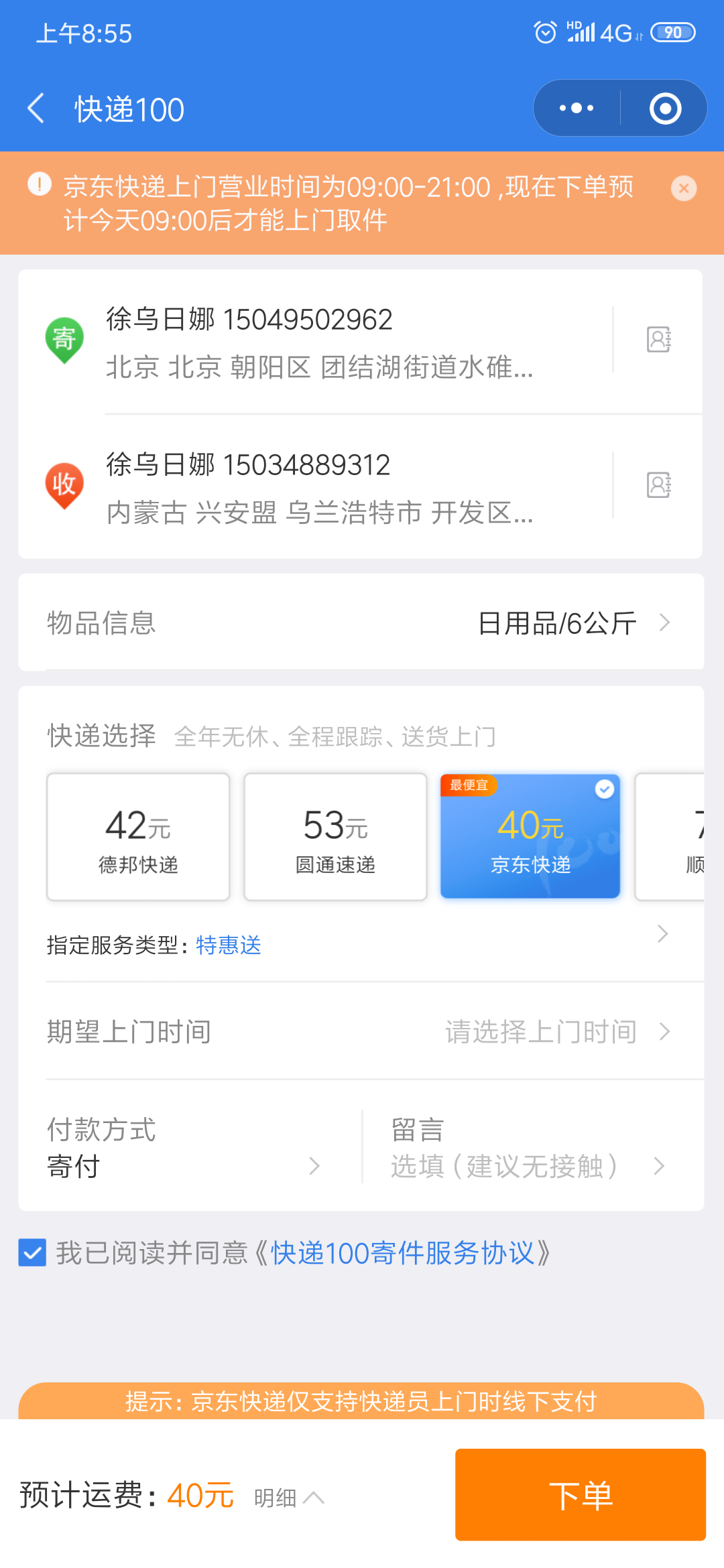Choose 京东快递 40元 option
The width and height of the screenshot is (724, 1568).
pyautogui.click(x=530, y=836)
